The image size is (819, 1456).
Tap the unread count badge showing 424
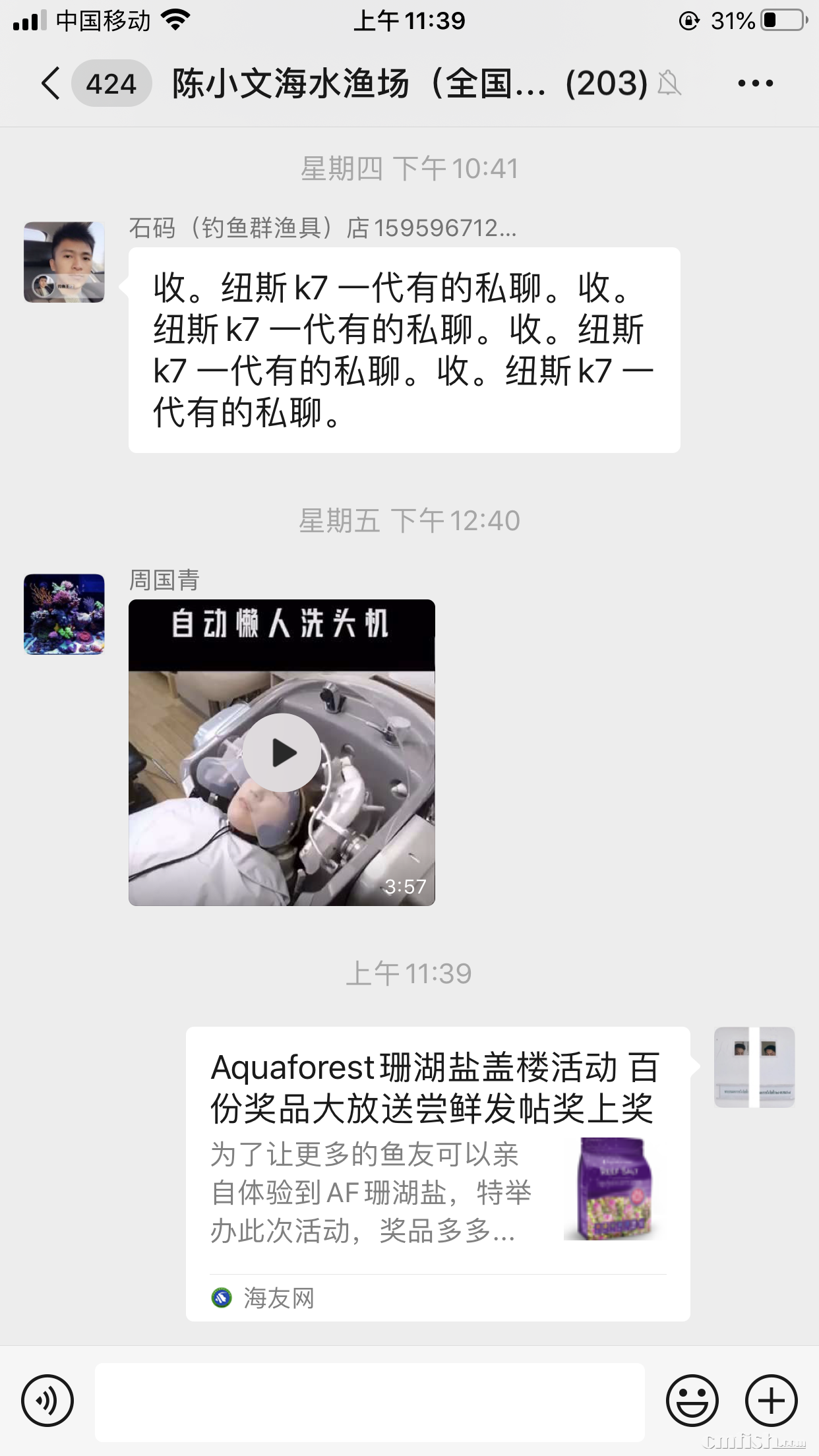[112, 84]
